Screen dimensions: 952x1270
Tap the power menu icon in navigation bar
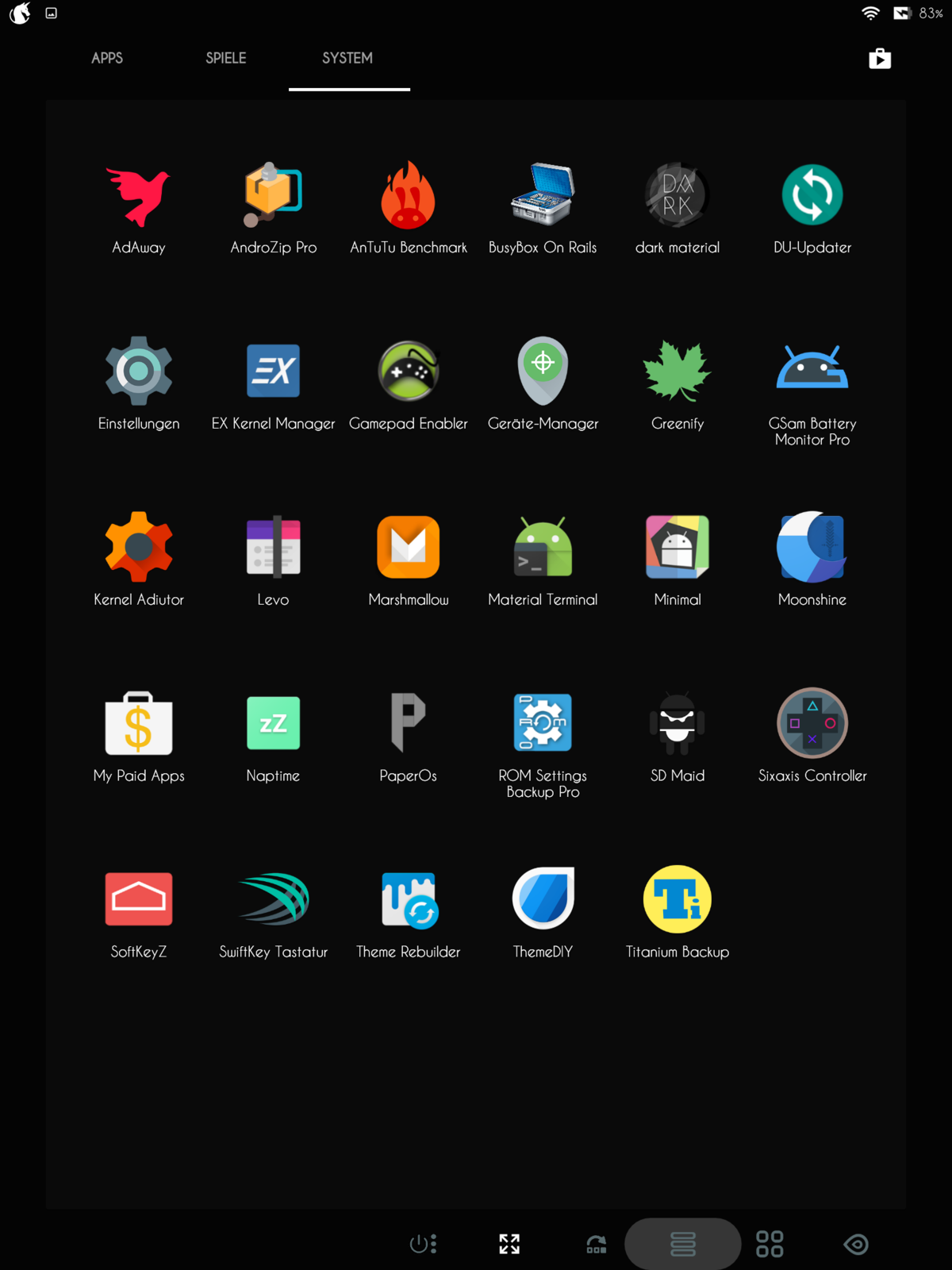coord(423,1244)
